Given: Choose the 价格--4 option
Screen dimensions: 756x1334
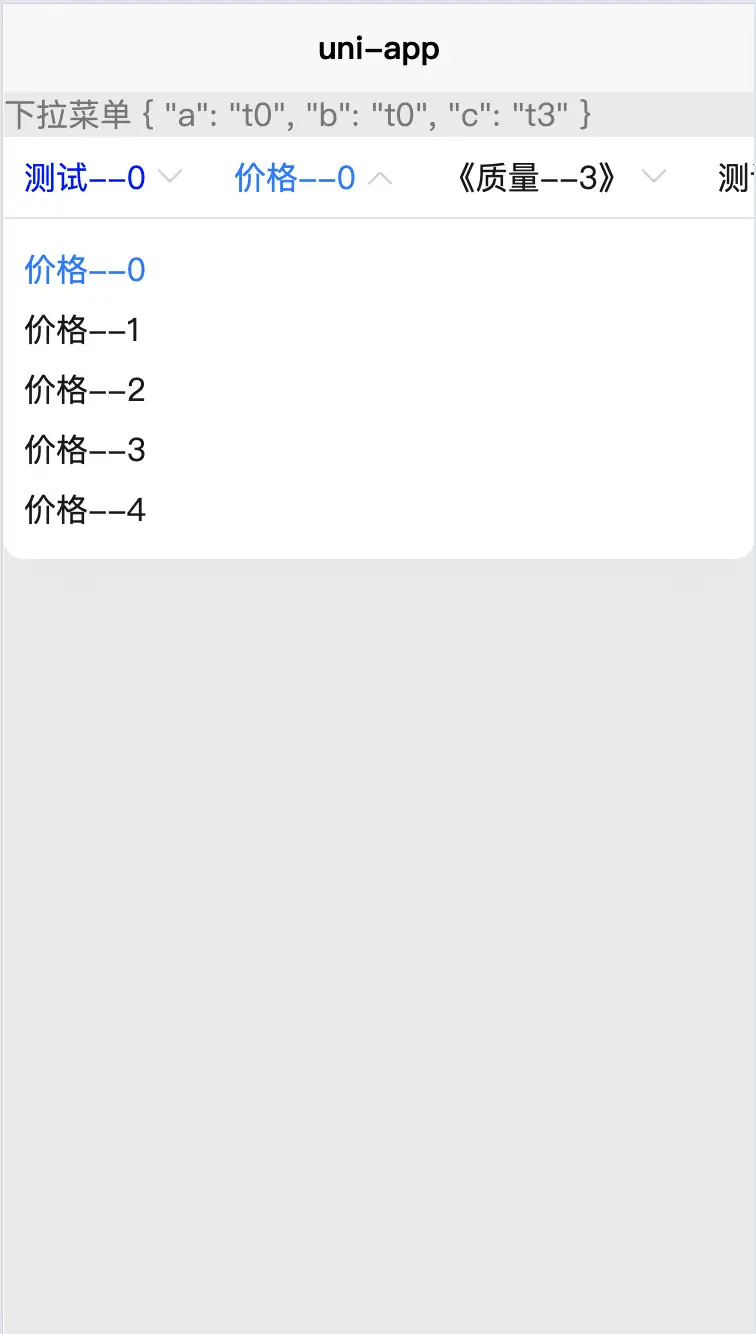Looking at the screenshot, I should (x=378, y=510).
